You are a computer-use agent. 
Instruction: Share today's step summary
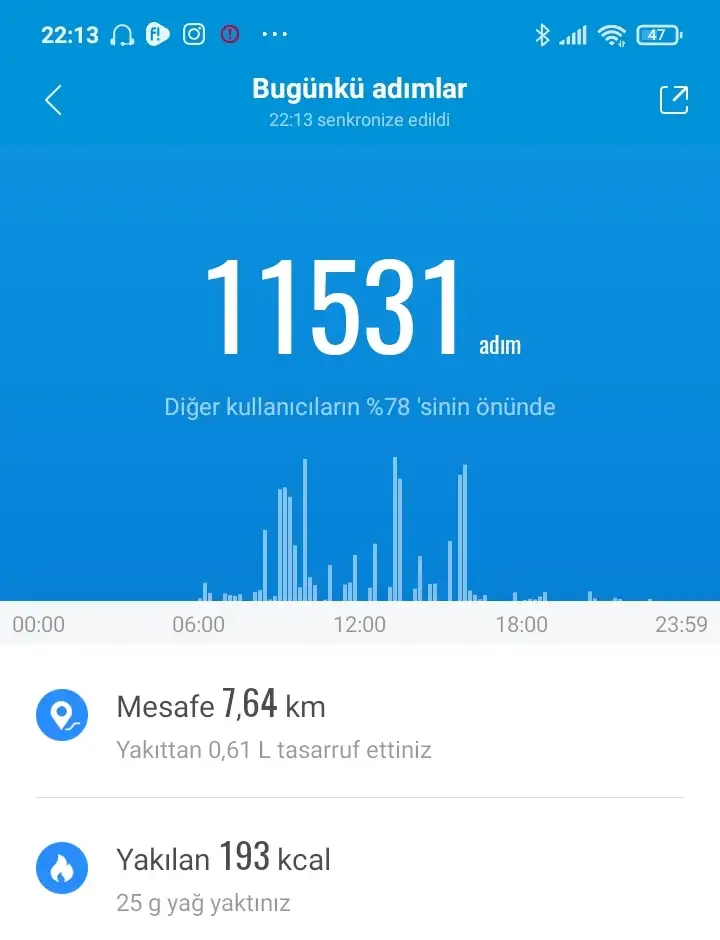click(673, 100)
